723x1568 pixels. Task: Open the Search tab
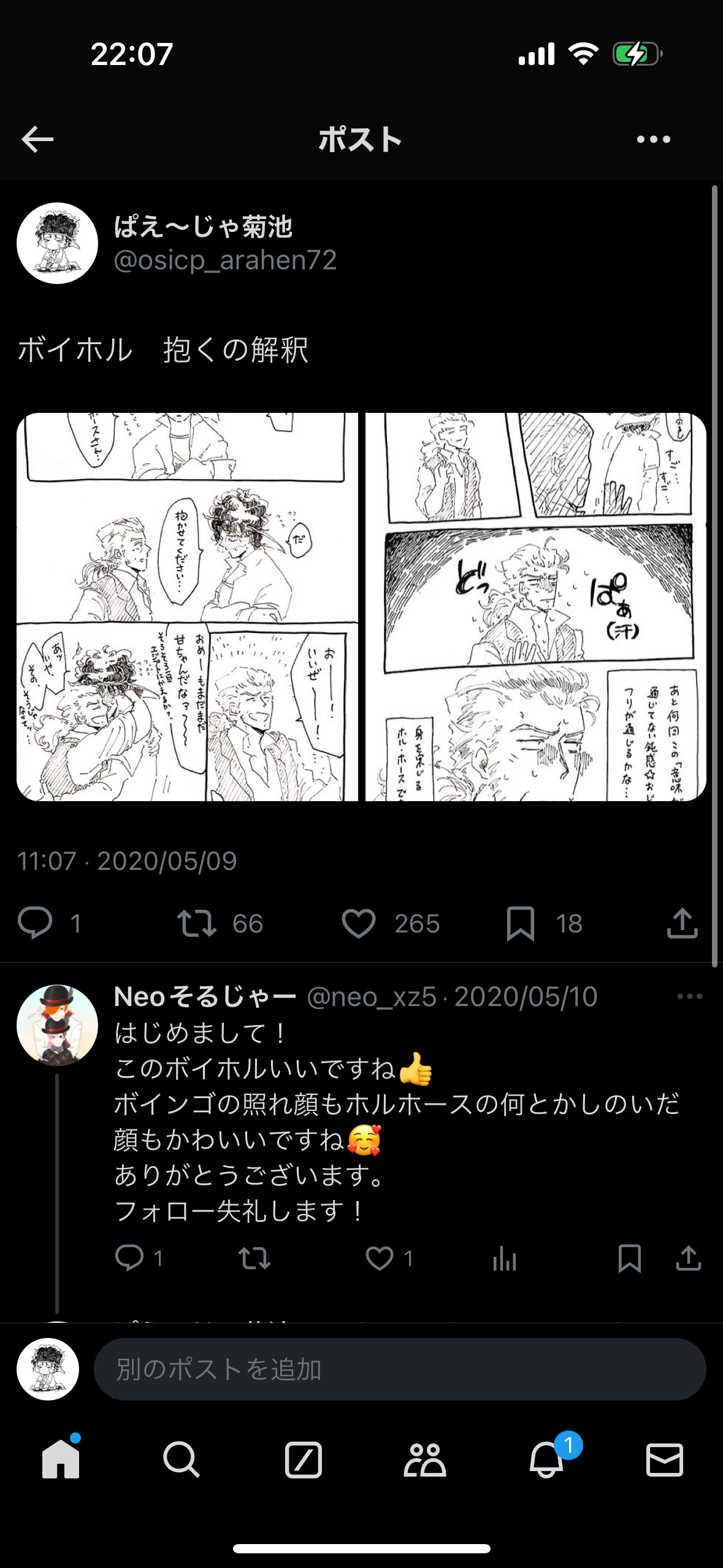(x=182, y=1459)
